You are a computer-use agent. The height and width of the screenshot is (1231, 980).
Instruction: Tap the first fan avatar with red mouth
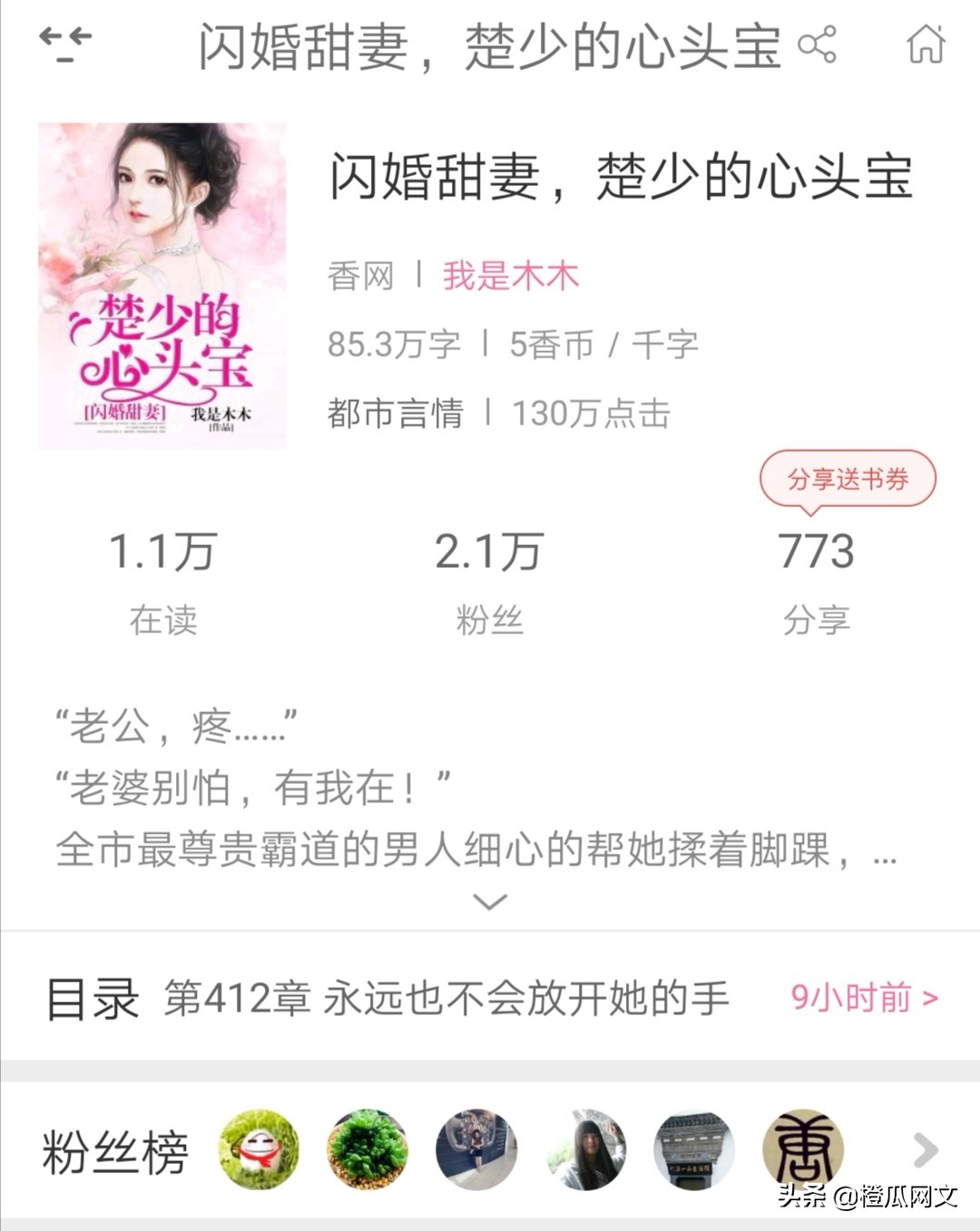pyautogui.click(x=258, y=1149)
